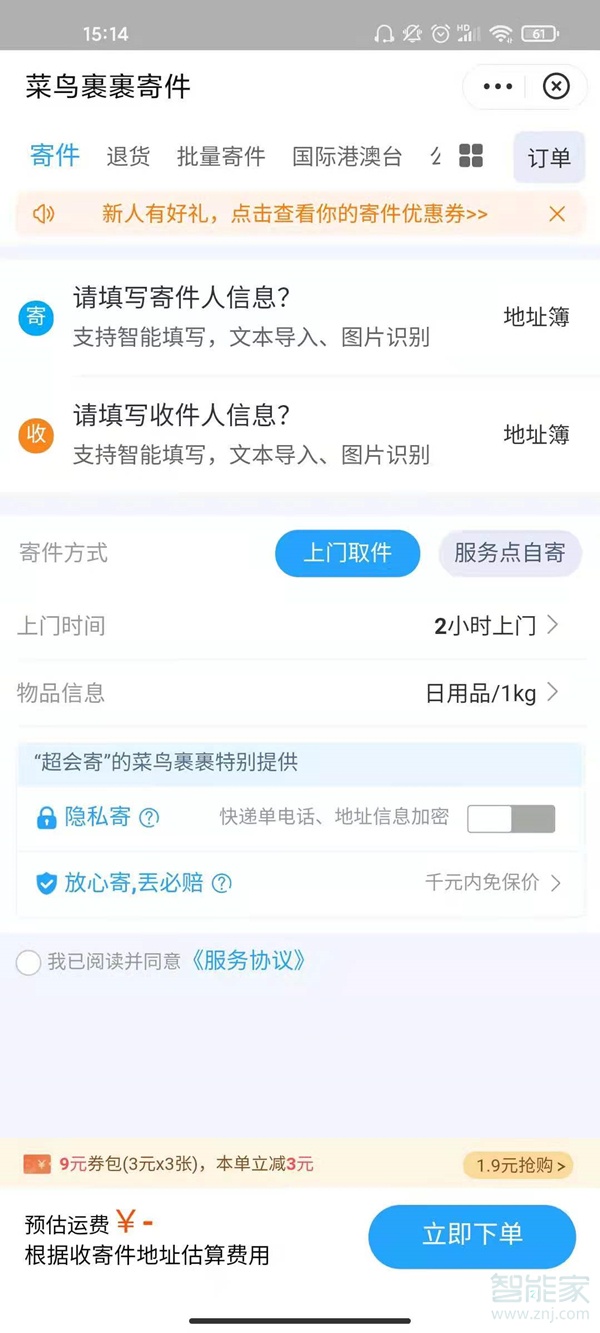Fill in 收件人 recipient information

pos(250,434)
